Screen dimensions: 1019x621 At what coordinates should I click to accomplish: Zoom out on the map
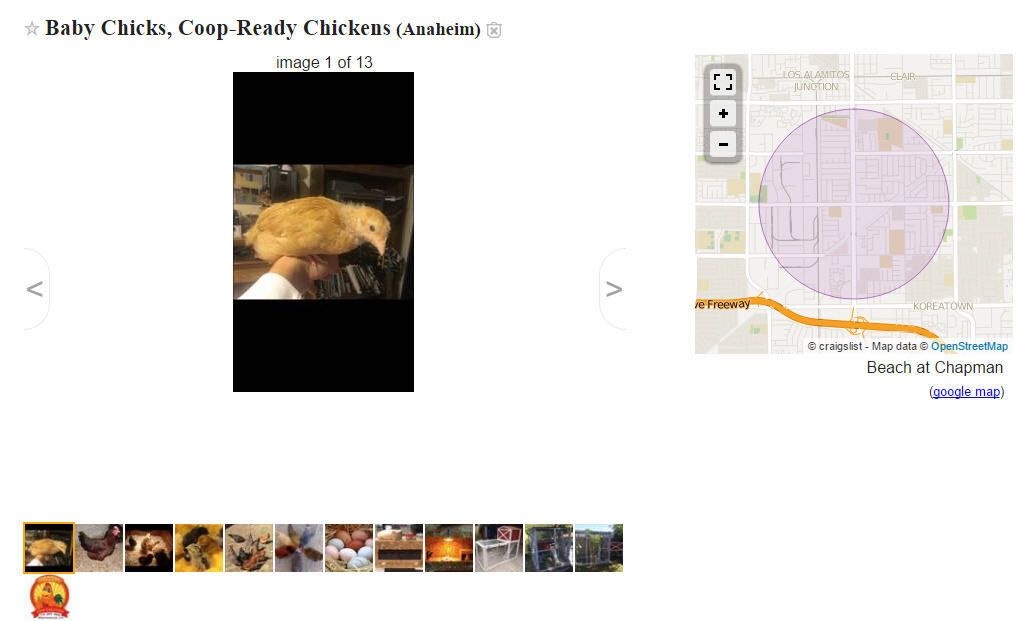(x=723, y=144)
